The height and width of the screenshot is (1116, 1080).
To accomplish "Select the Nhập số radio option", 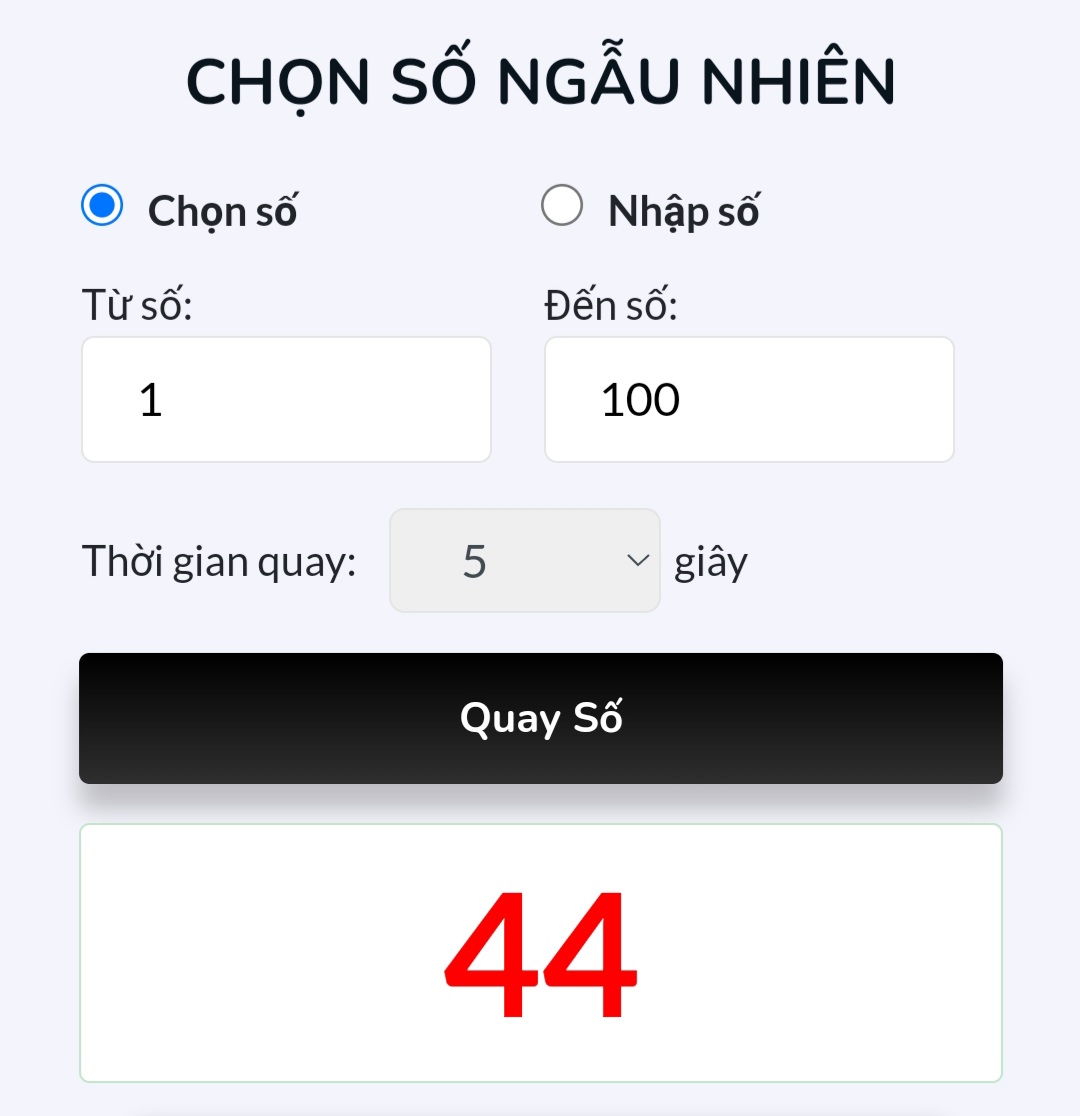I will point(562,207).
